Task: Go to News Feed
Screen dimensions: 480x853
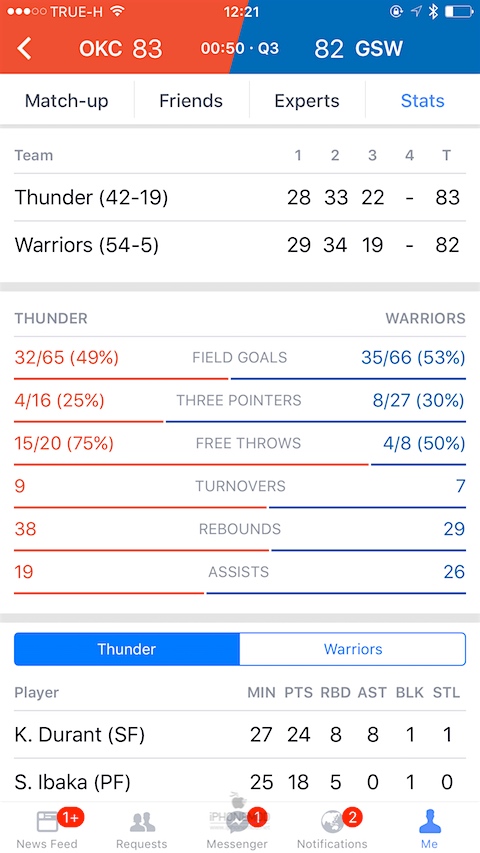Action: pos(47,827)
